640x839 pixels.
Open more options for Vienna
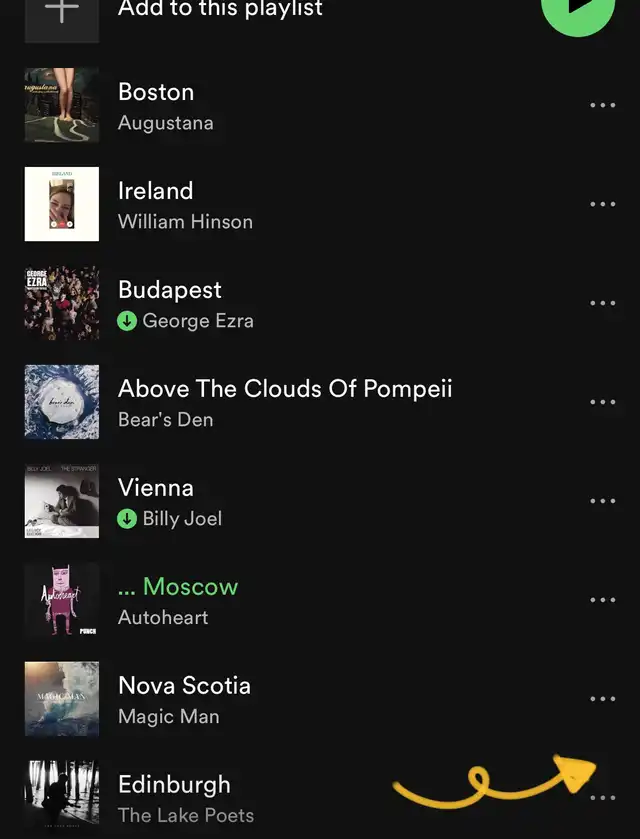602,501
